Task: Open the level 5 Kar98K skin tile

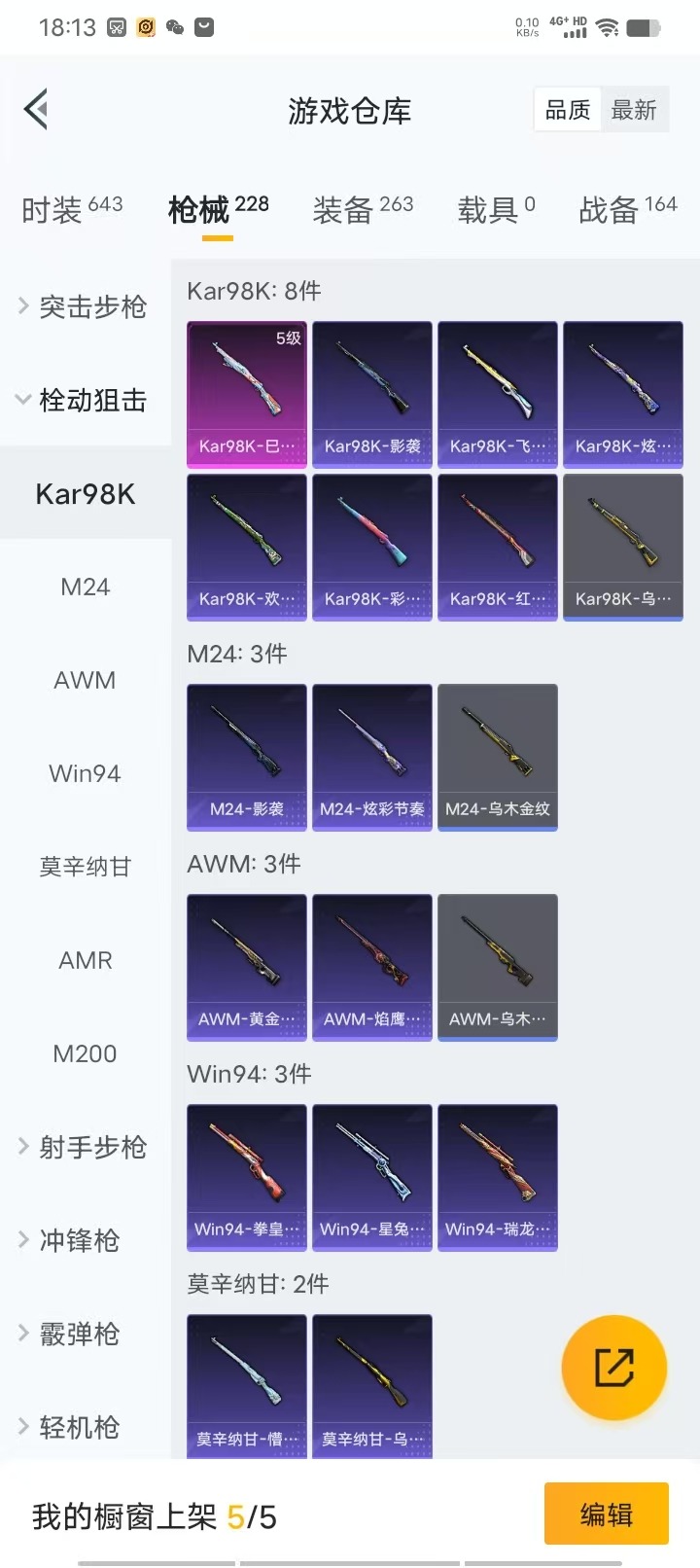Action: [246, 393]
